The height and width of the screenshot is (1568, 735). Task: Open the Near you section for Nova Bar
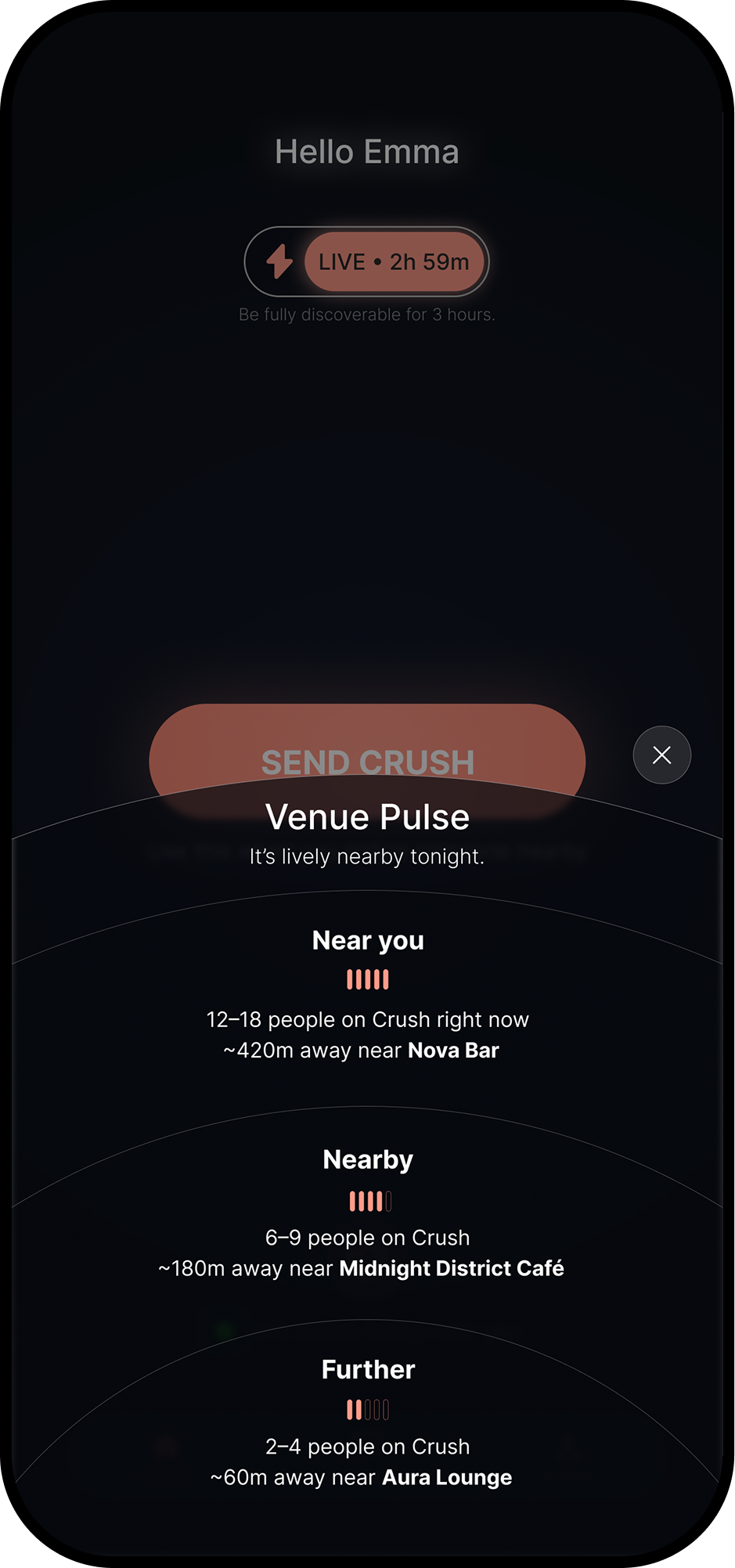[367, 996]
